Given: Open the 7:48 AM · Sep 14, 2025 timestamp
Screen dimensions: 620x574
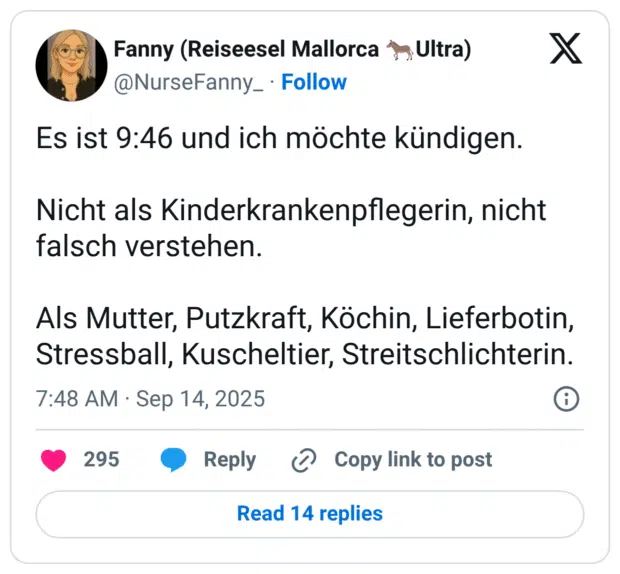Looking at the screenshot, I should (150, 399).
